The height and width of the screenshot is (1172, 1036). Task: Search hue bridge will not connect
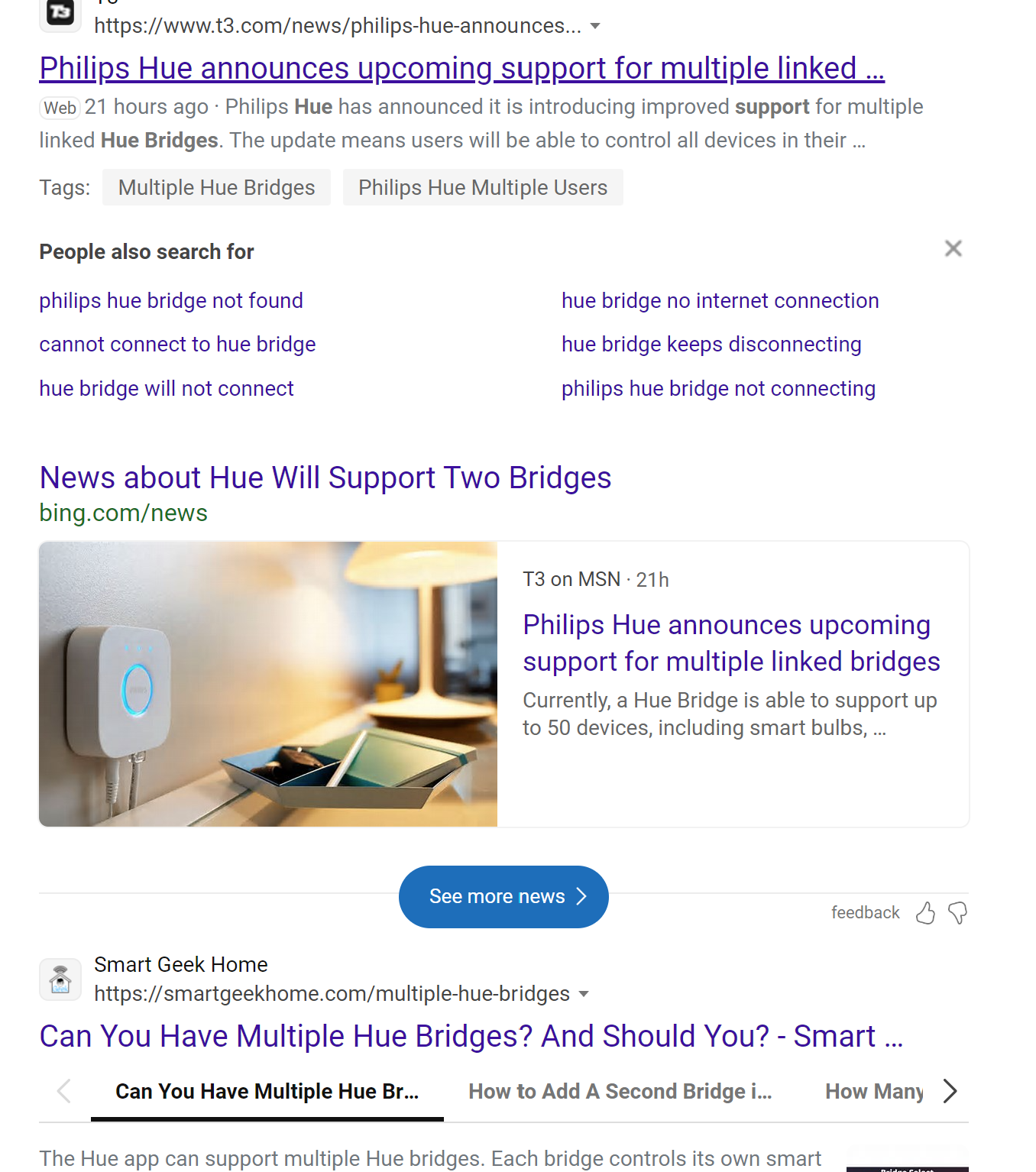click(x=167, y=389)
